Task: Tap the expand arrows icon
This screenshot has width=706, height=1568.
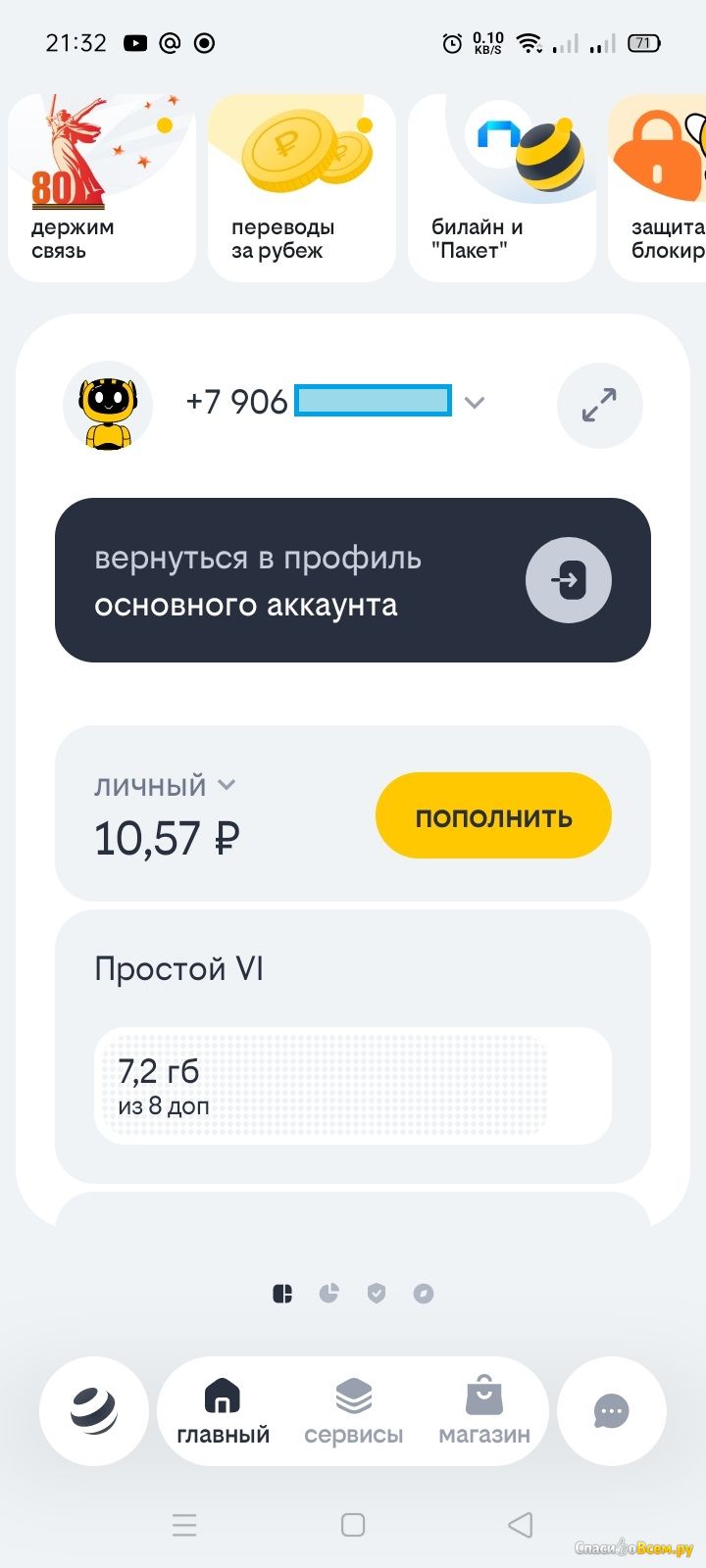Action: coord(599,405)
